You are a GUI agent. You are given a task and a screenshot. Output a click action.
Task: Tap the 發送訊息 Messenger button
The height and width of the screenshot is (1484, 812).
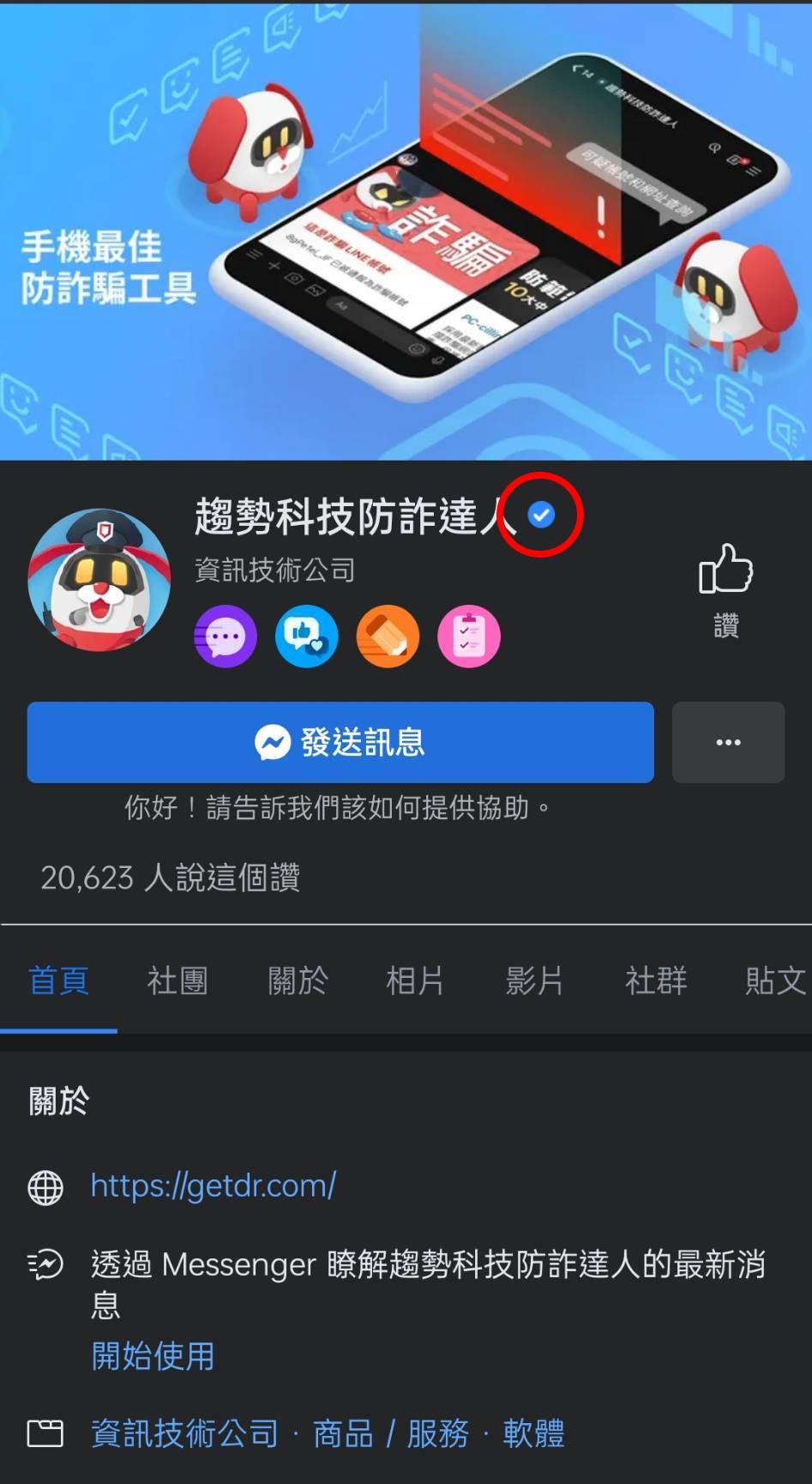click(x=340, y=742)
